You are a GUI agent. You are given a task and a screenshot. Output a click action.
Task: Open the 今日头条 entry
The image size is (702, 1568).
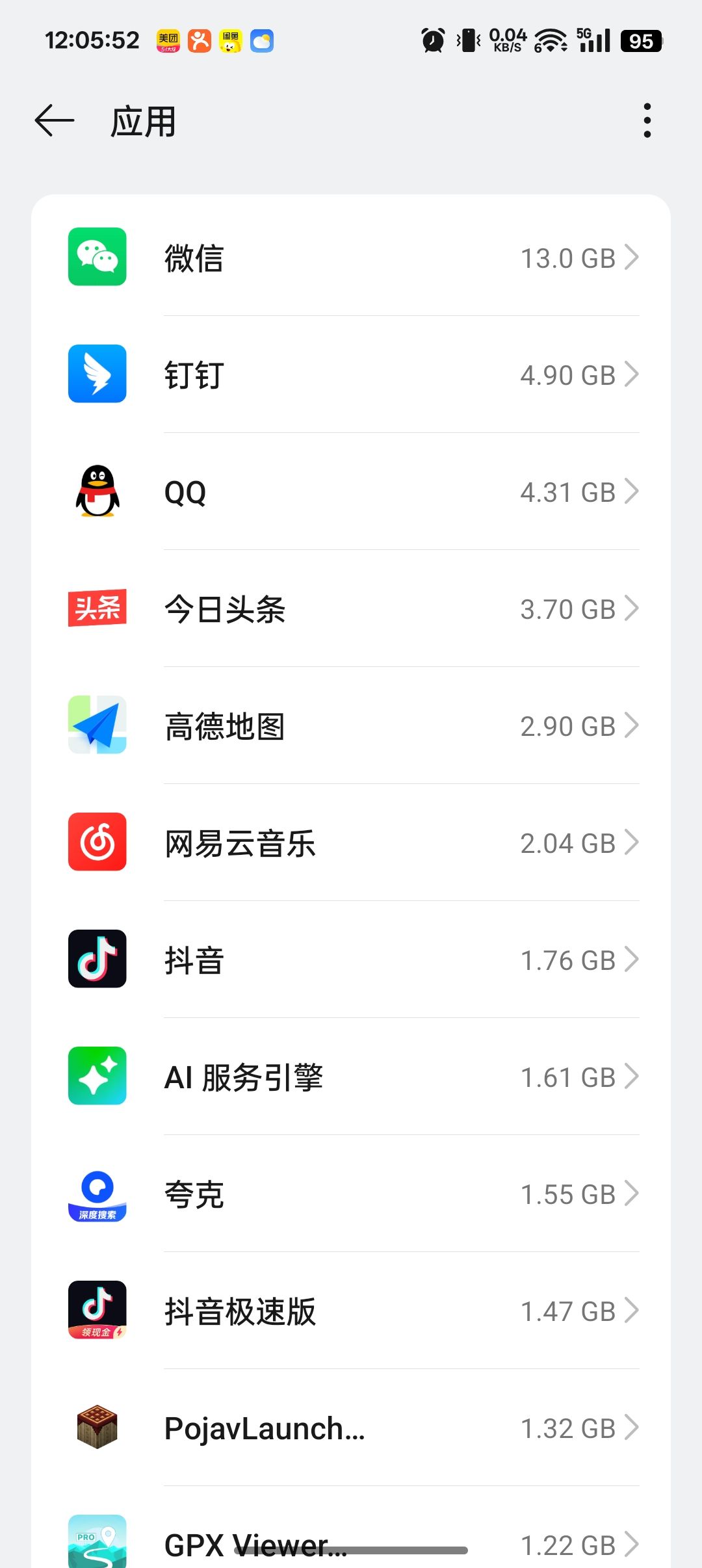pos(351,608)
